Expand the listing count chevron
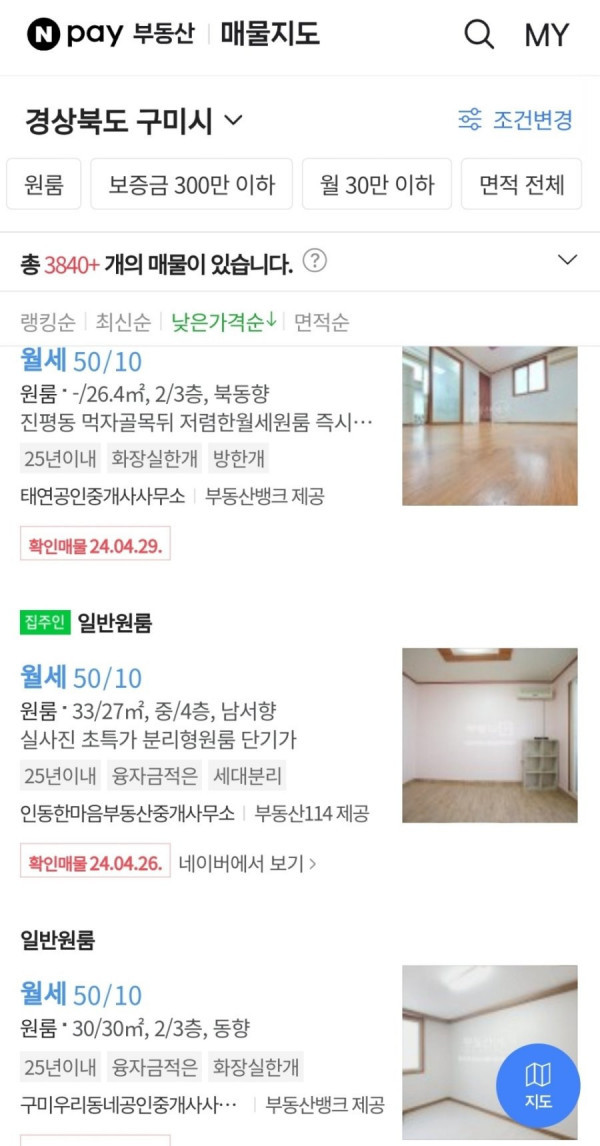Image resolution: width=600 pixels, height=1146 pixels. pos(567,261)
